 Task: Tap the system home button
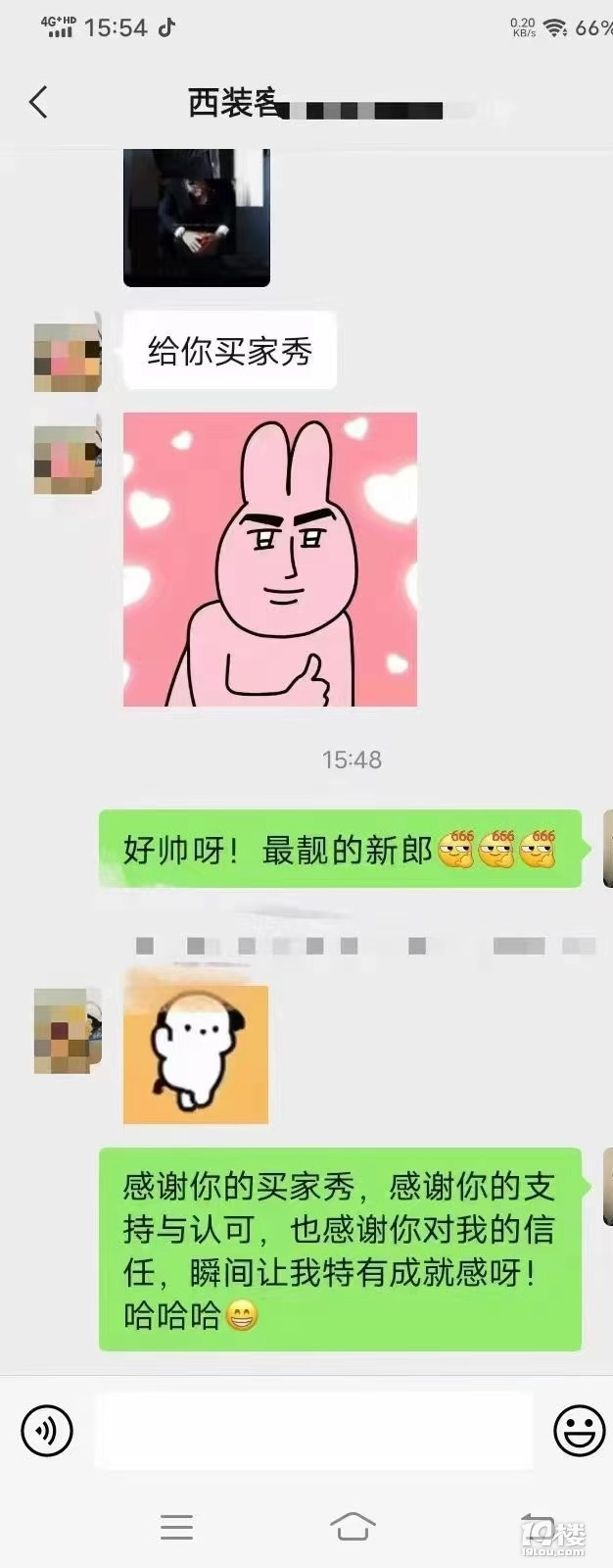coord(352,1526)
